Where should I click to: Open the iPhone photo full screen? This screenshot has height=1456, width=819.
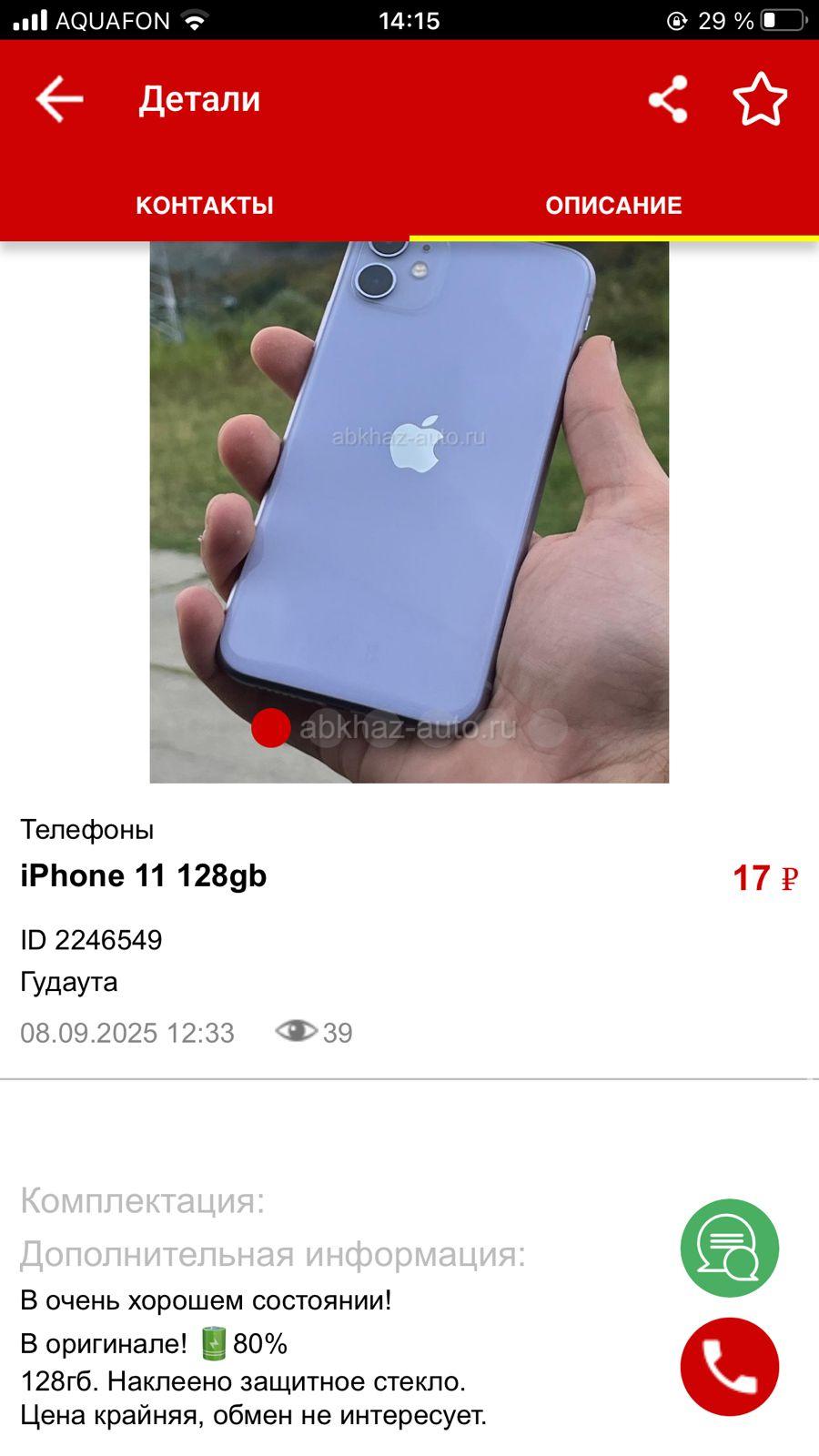(x=409, y=512)
